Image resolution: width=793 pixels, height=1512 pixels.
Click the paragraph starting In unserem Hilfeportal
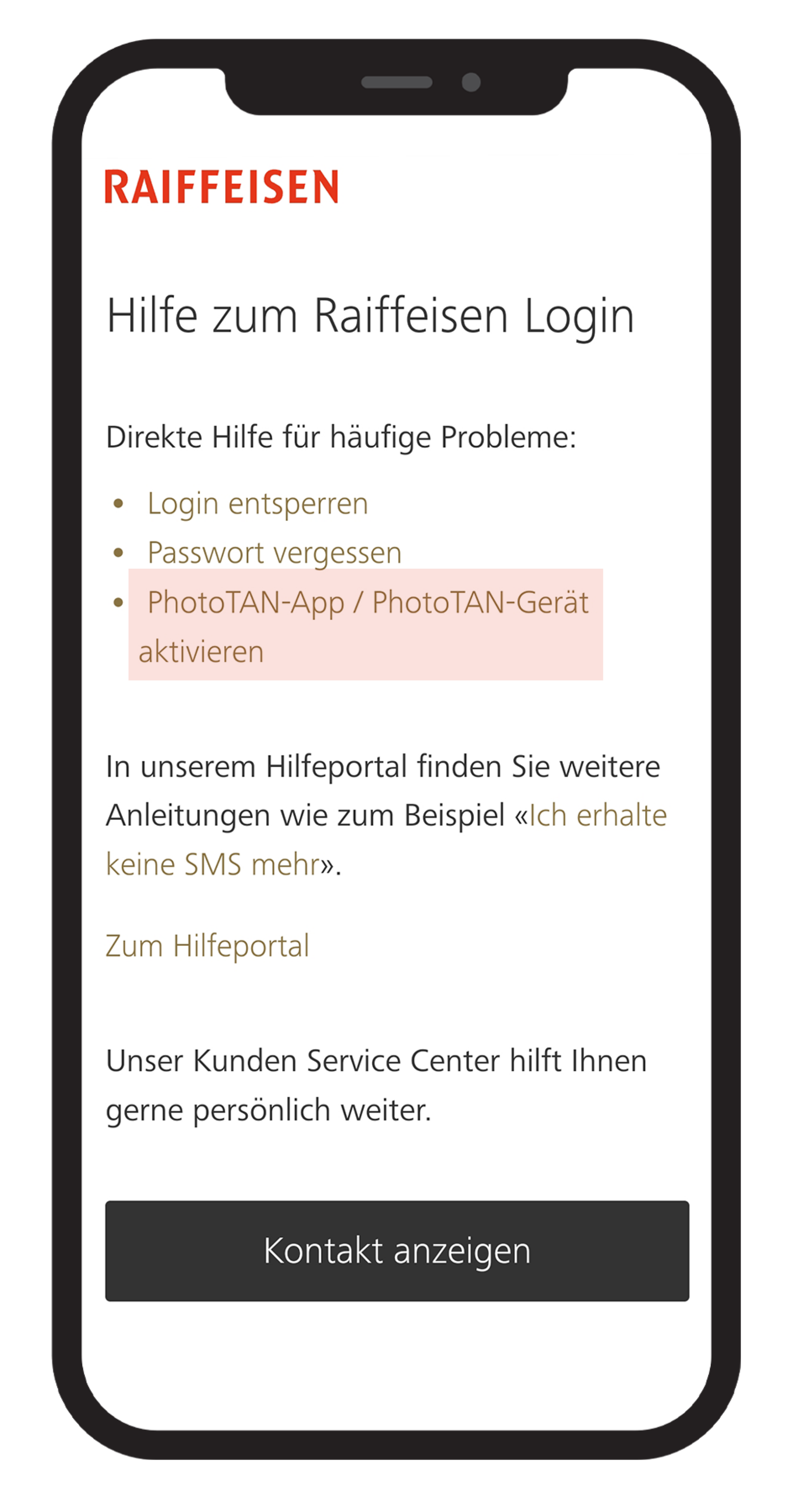(x=382, y=764)
